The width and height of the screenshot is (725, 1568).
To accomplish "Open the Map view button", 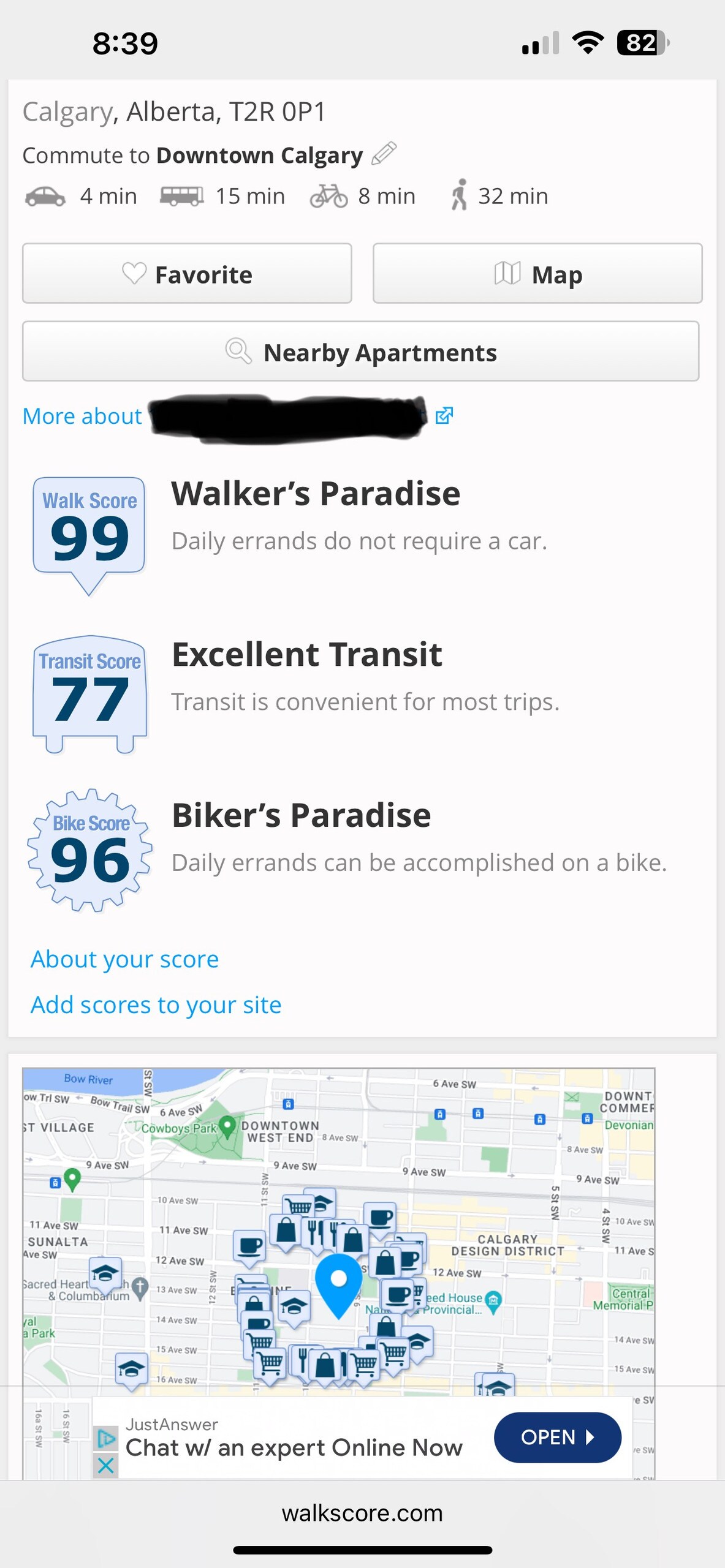I will [x=537, y=273].
